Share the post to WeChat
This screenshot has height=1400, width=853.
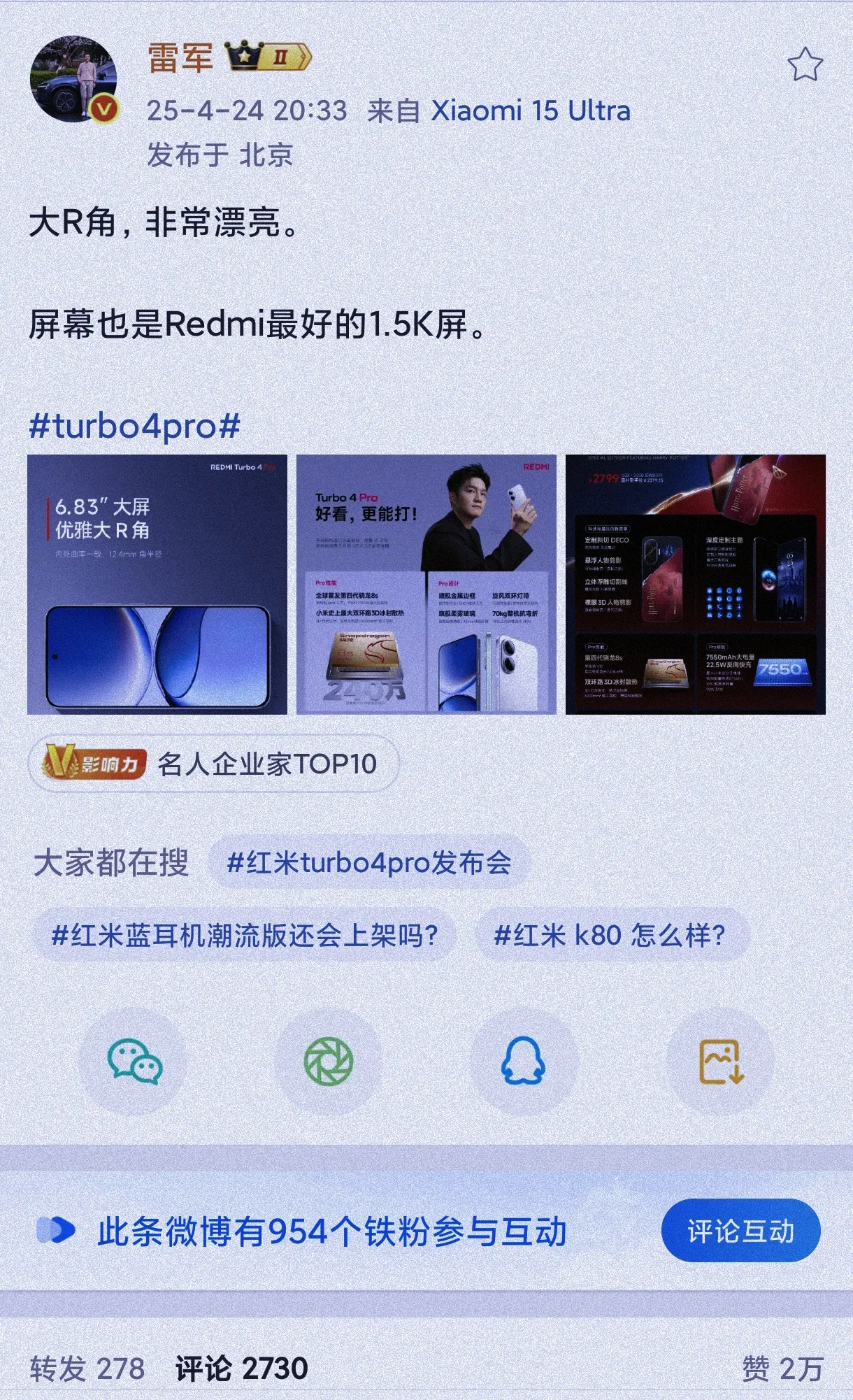coord(134,1062)
